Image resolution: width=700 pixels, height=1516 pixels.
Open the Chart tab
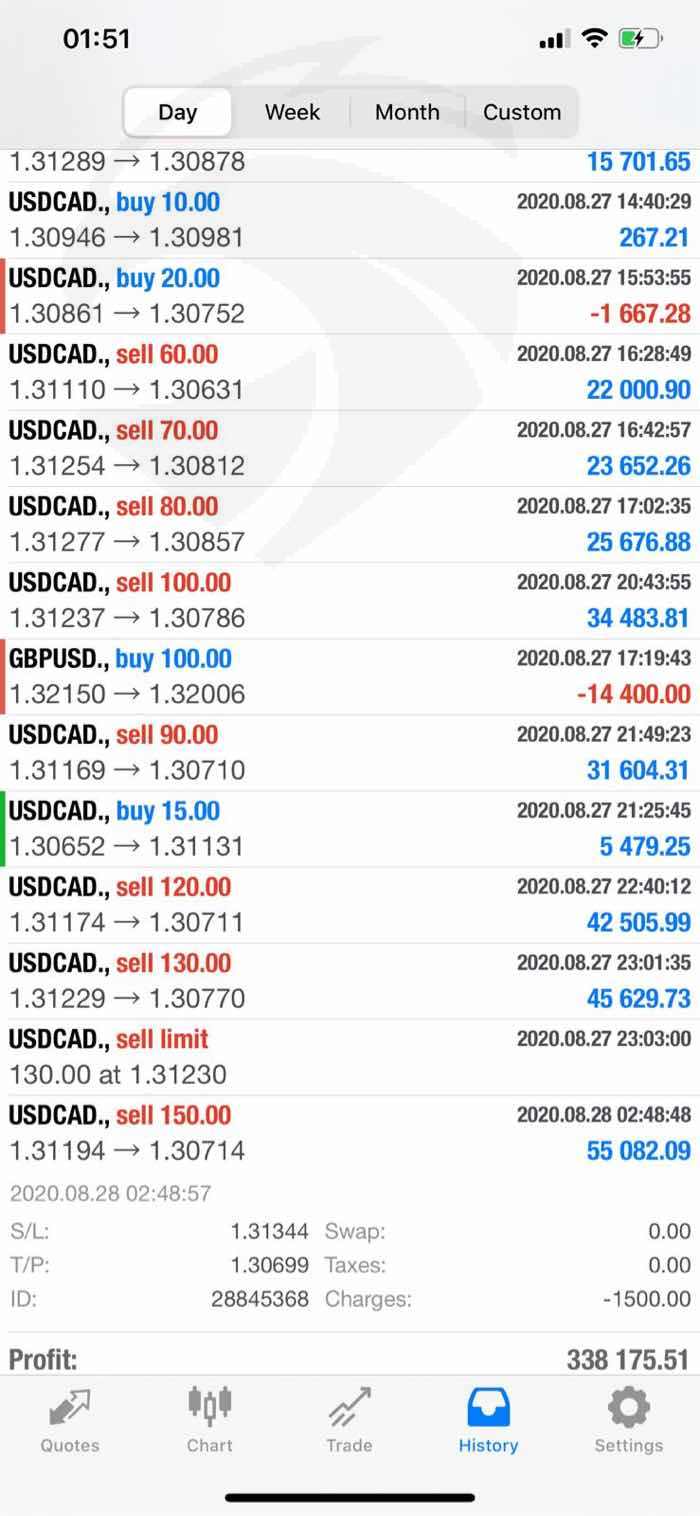210,1421
